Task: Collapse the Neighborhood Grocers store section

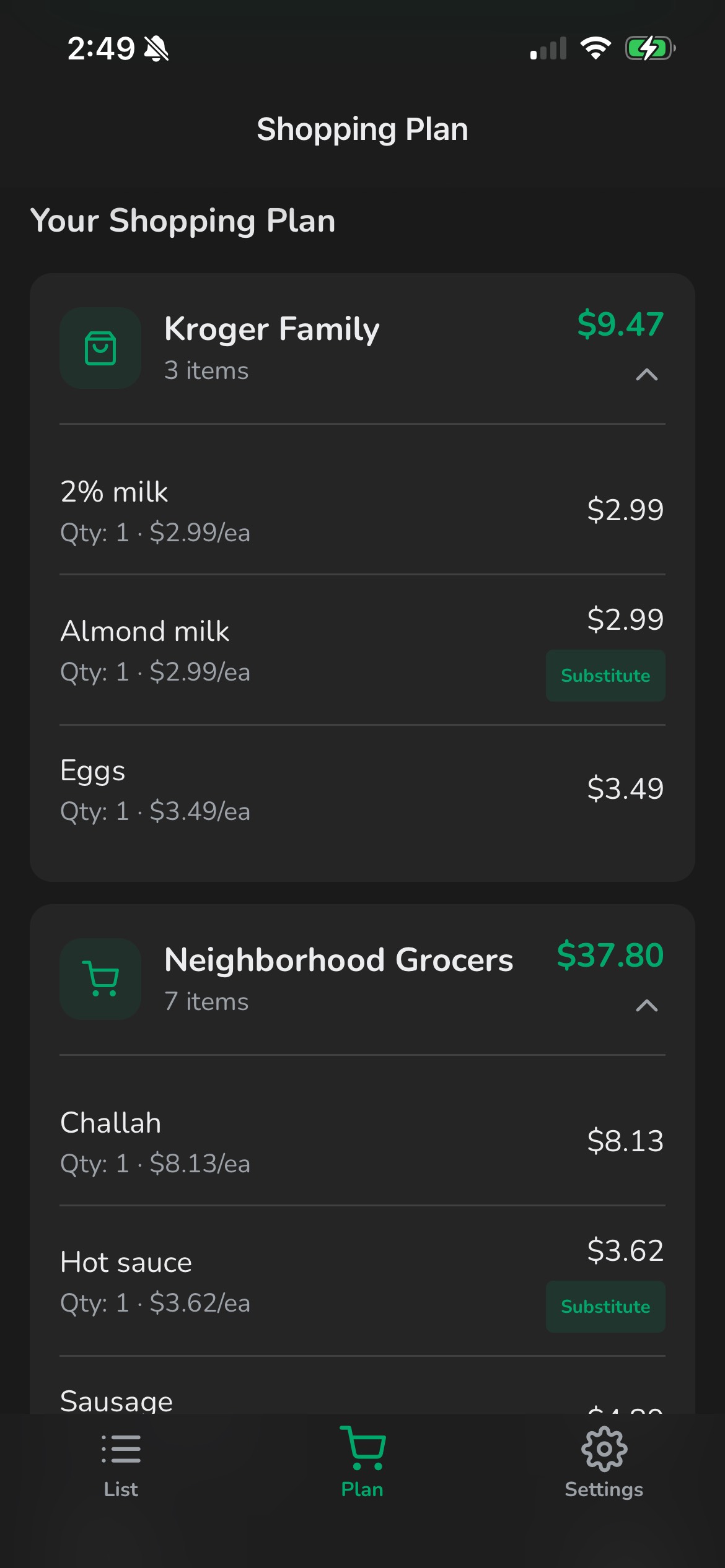Action: point(645,1005)
